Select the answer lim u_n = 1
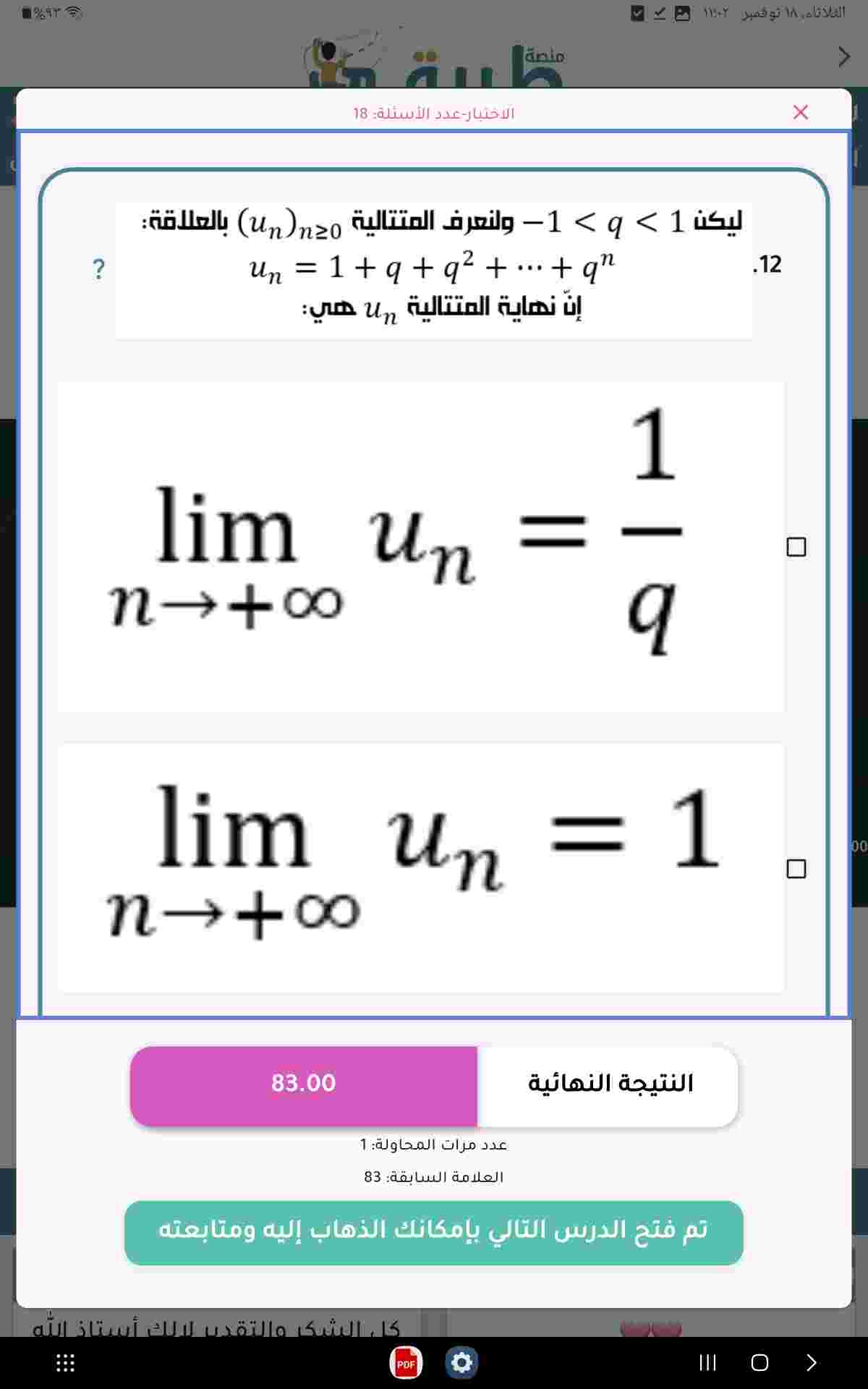Image resolution: width=868 pixels, height=1389 pixels. (x=796, y=869)
